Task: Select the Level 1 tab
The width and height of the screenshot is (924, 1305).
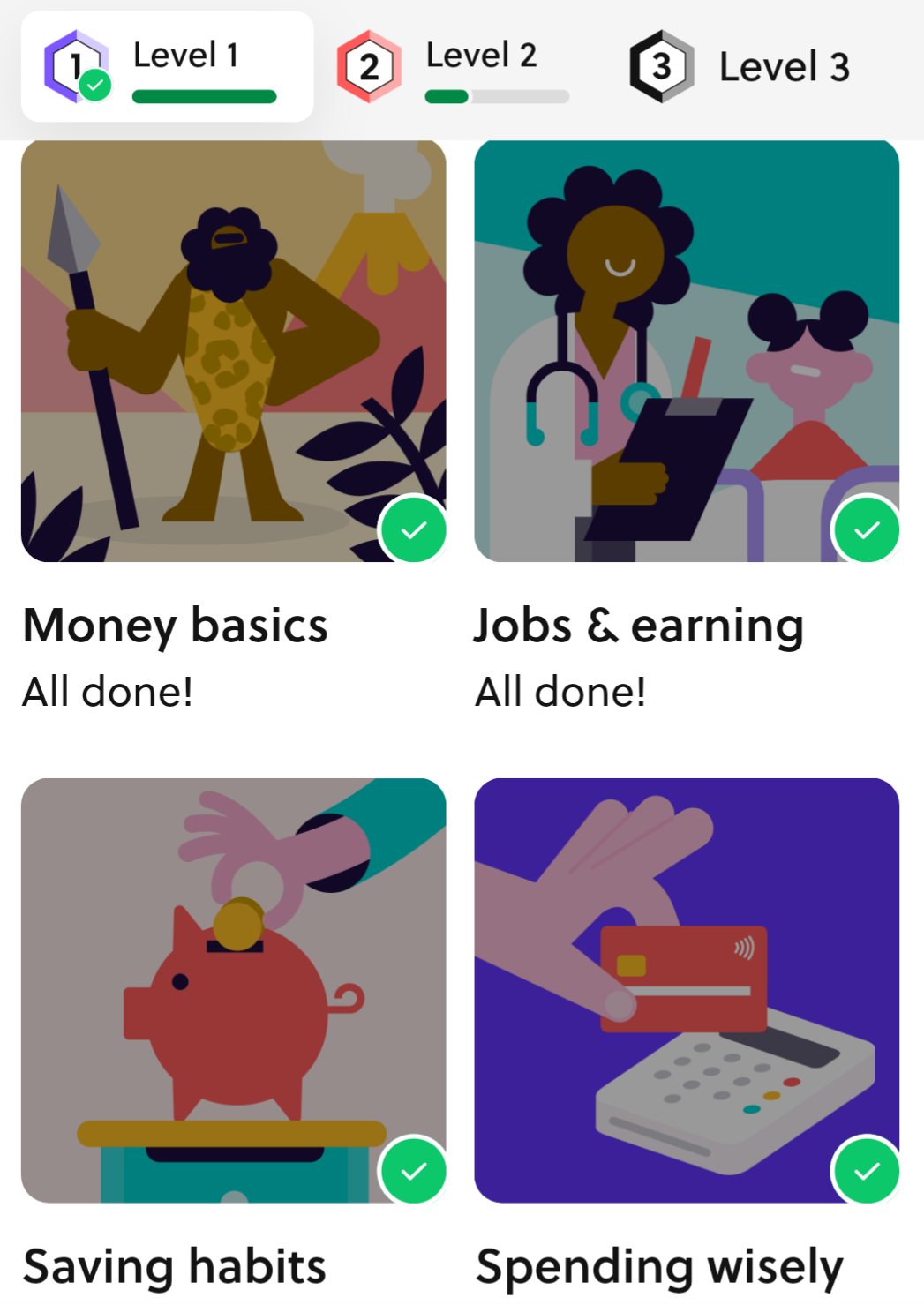Action: coord(168,67)
